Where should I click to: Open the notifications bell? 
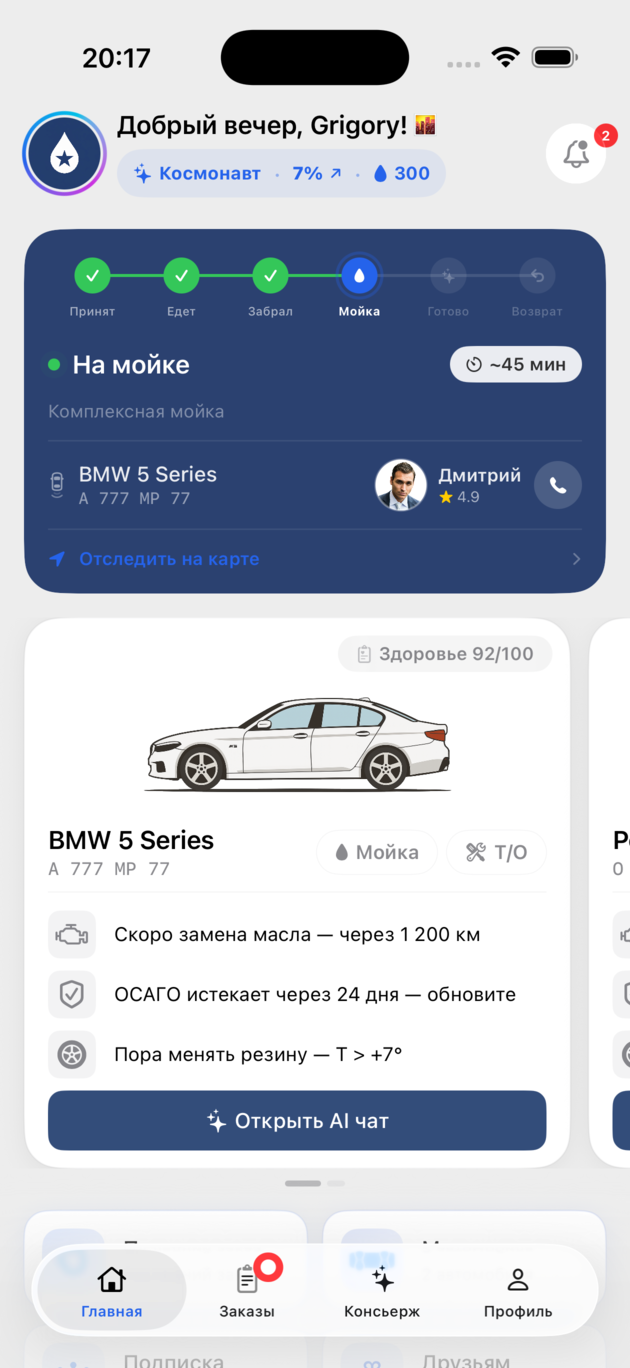tap(576, 154)
